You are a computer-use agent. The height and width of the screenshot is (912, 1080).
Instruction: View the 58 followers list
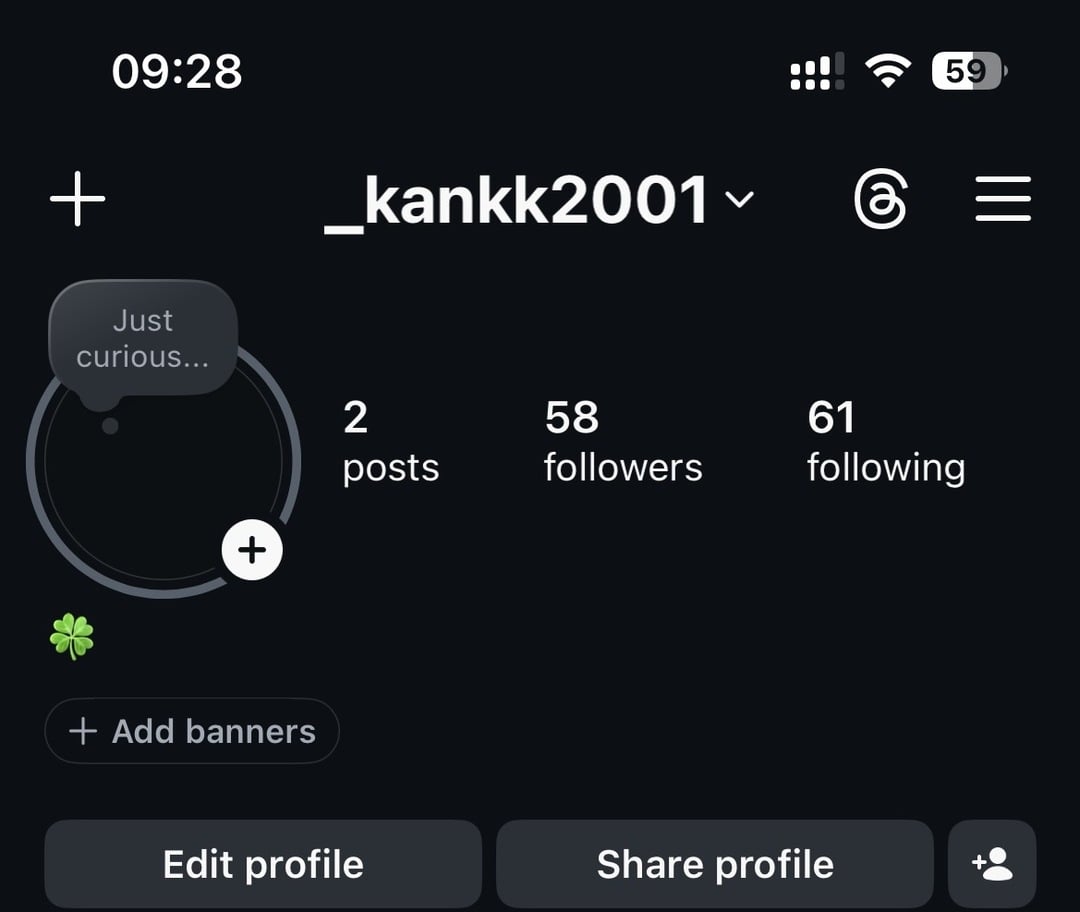622,441
